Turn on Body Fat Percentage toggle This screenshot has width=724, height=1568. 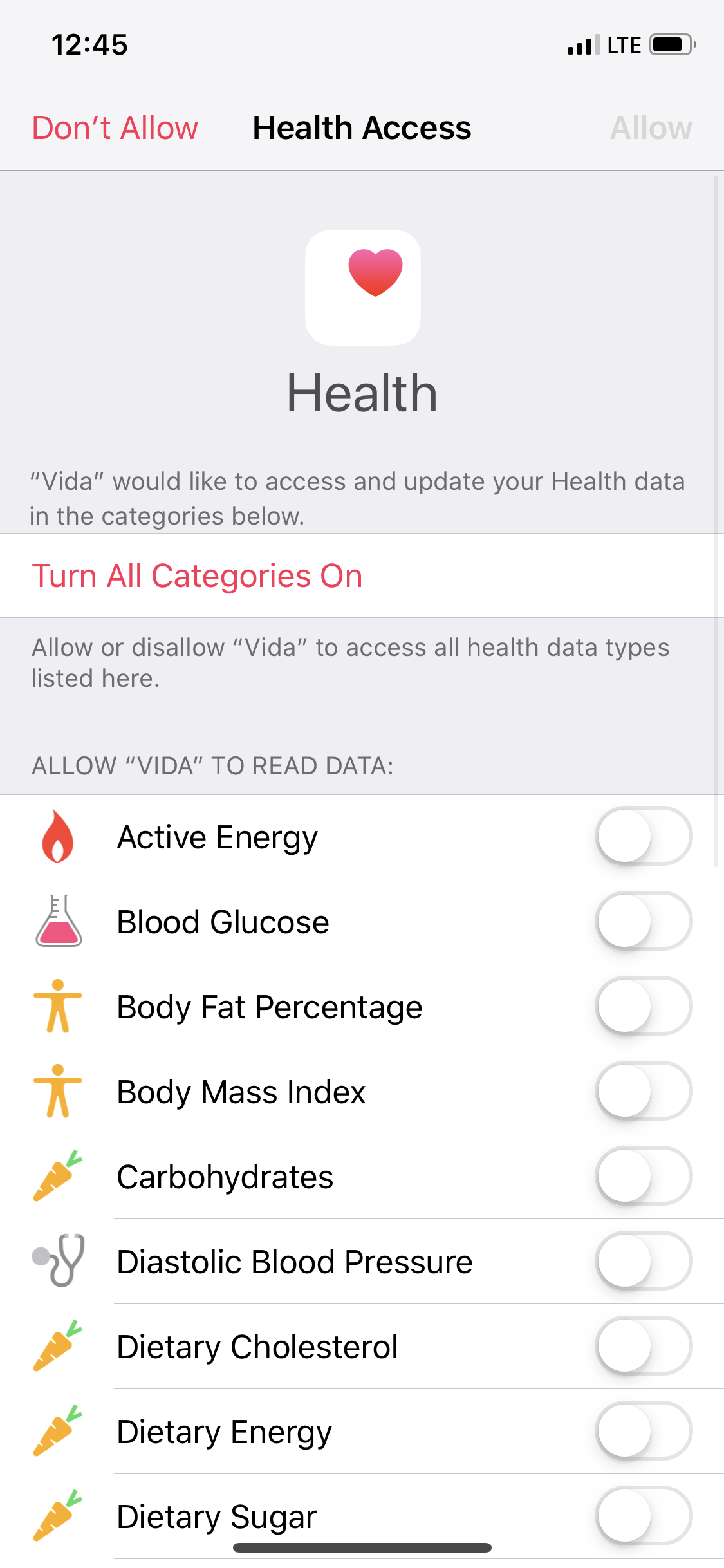[644, 1006]
